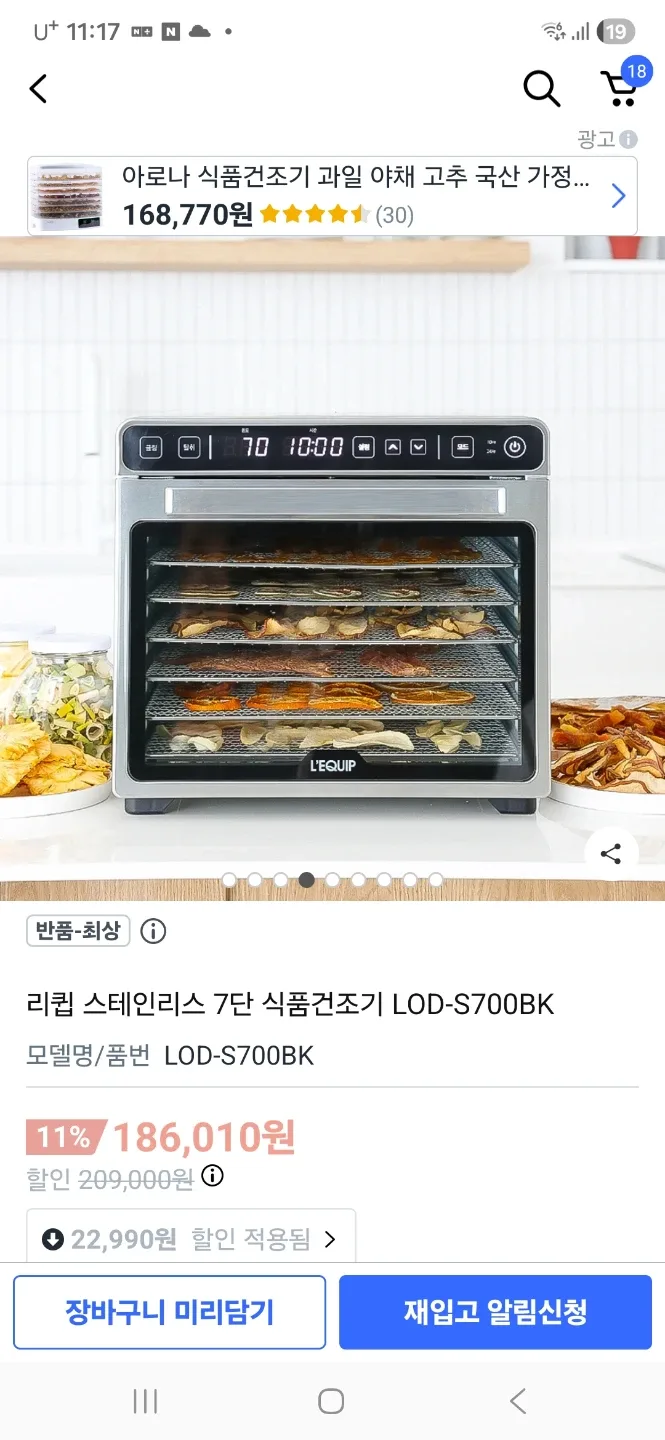
Task: Tap the 광고 info icon
Action: [628, 140]
